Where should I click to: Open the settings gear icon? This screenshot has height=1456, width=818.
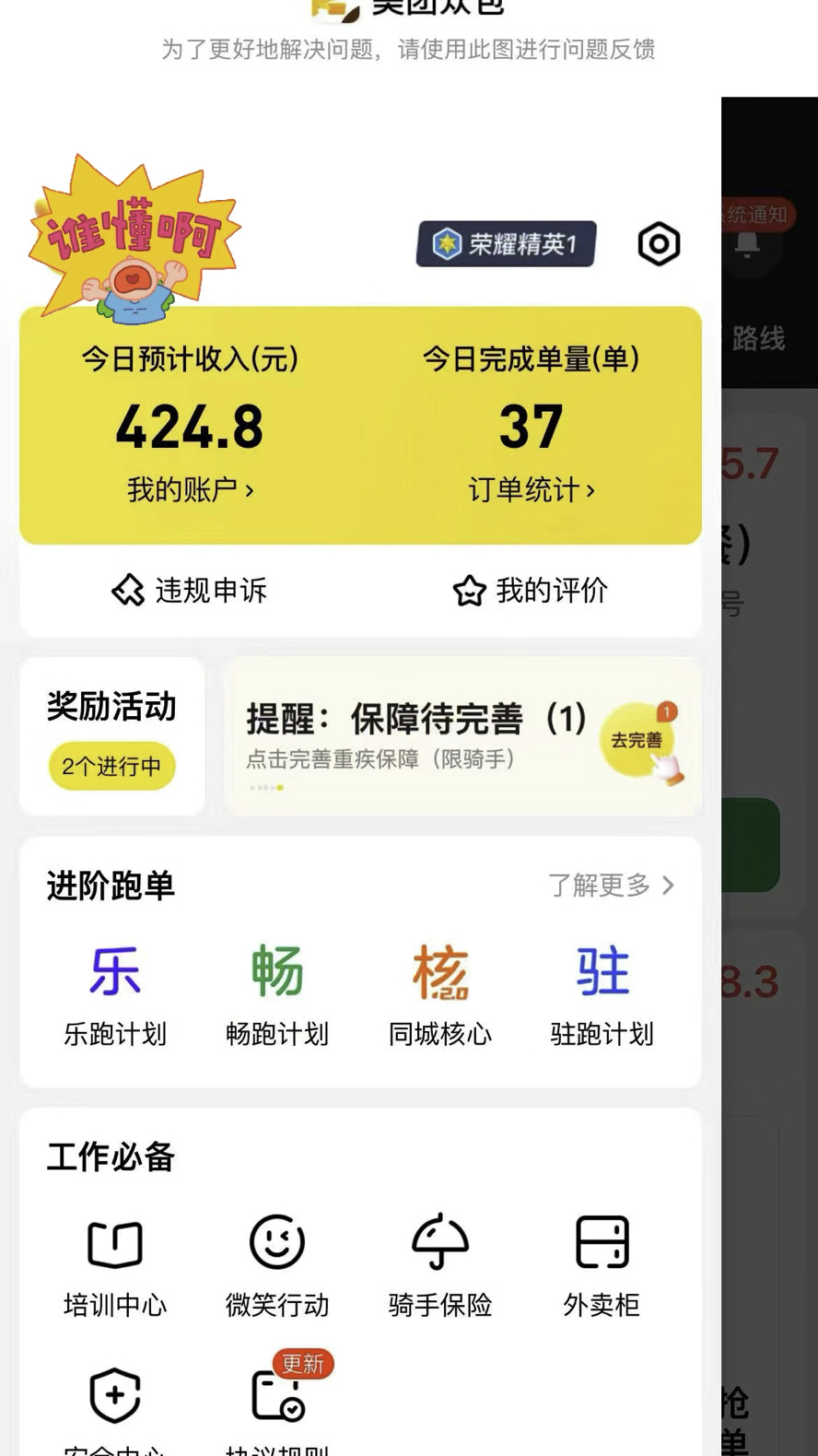point(658,243)
